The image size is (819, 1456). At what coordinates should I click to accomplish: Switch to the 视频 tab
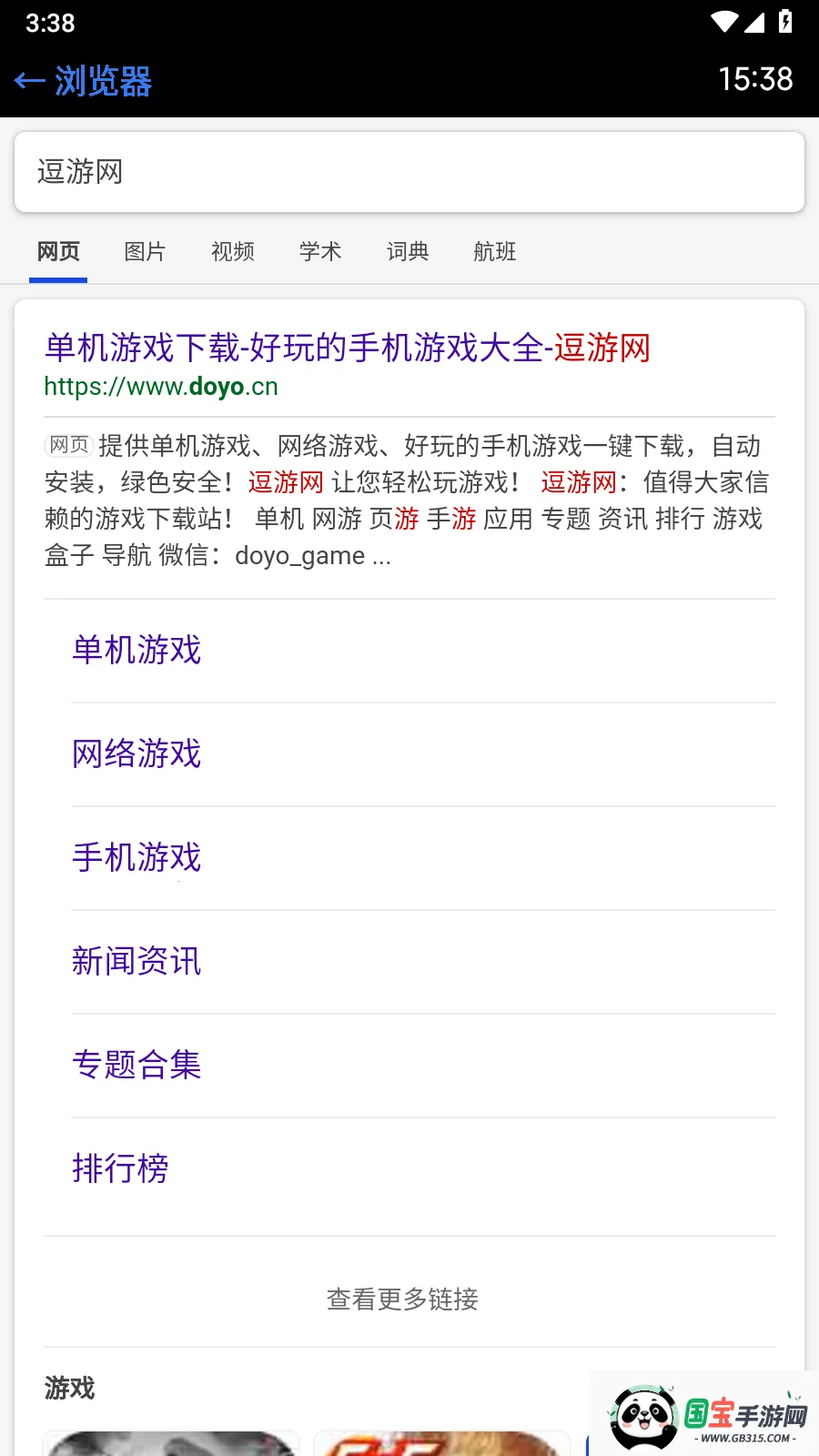232,252
